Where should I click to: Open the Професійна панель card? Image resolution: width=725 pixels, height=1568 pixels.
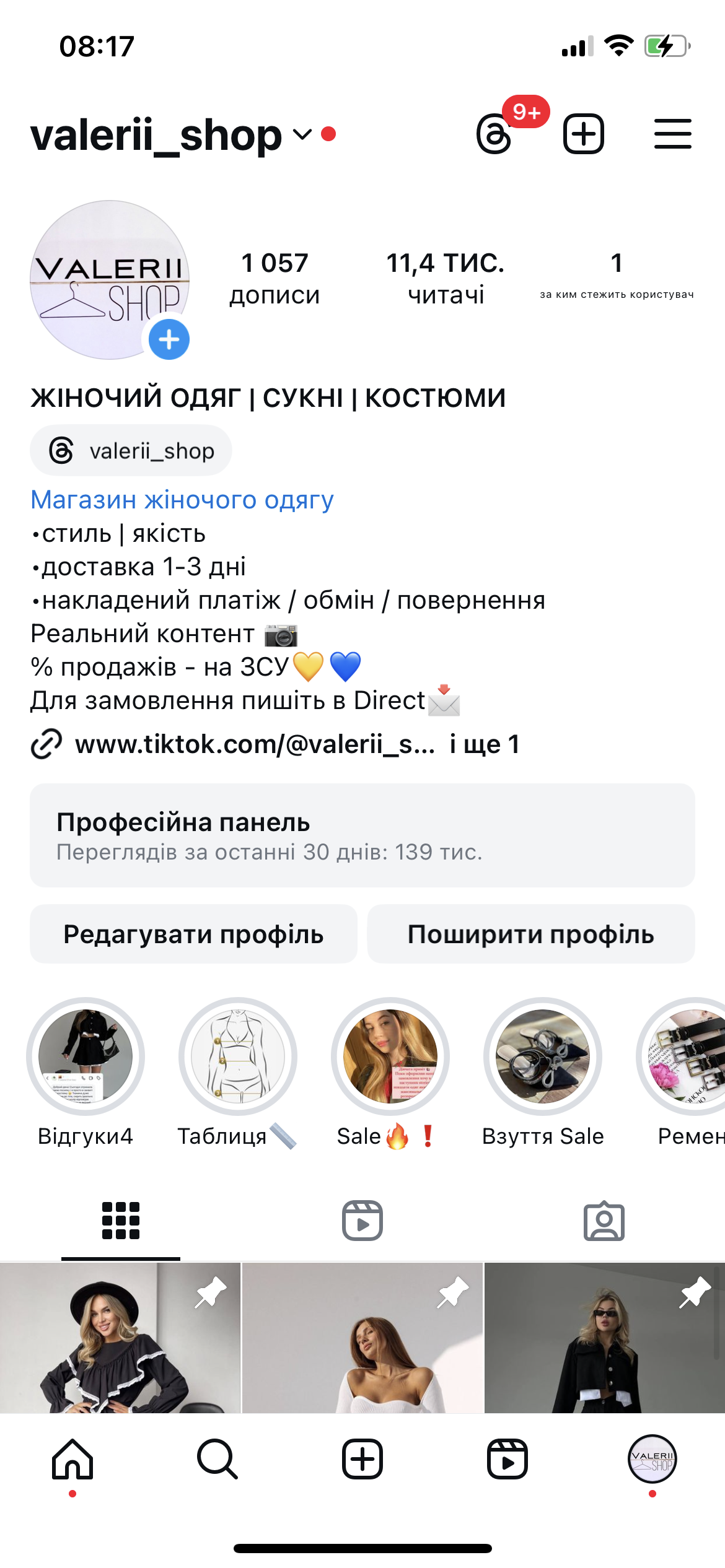click(x=362, y=835)
